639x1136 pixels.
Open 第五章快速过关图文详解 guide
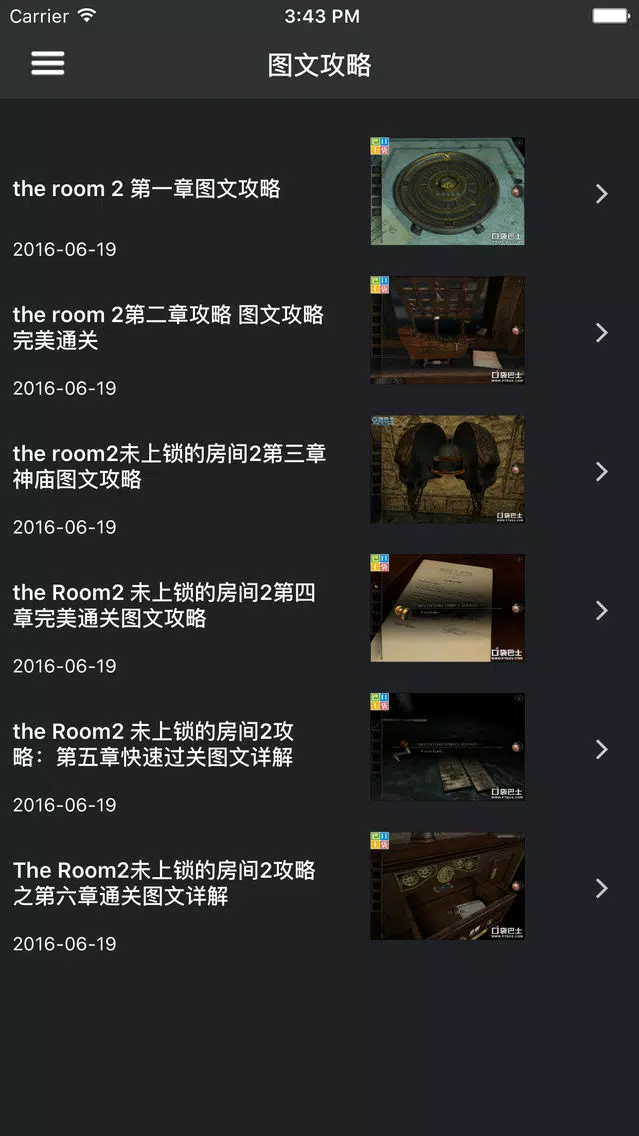[320, 750]
